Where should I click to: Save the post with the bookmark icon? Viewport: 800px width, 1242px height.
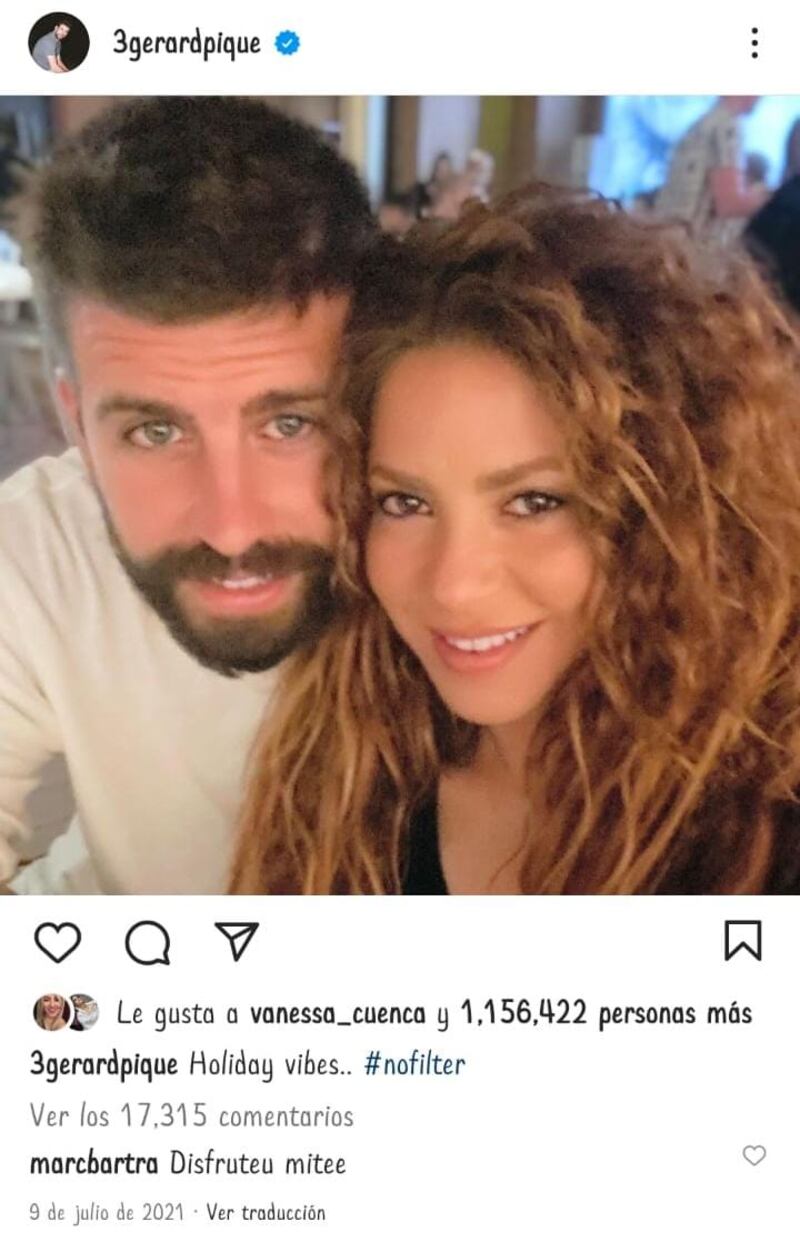(742, 941)
